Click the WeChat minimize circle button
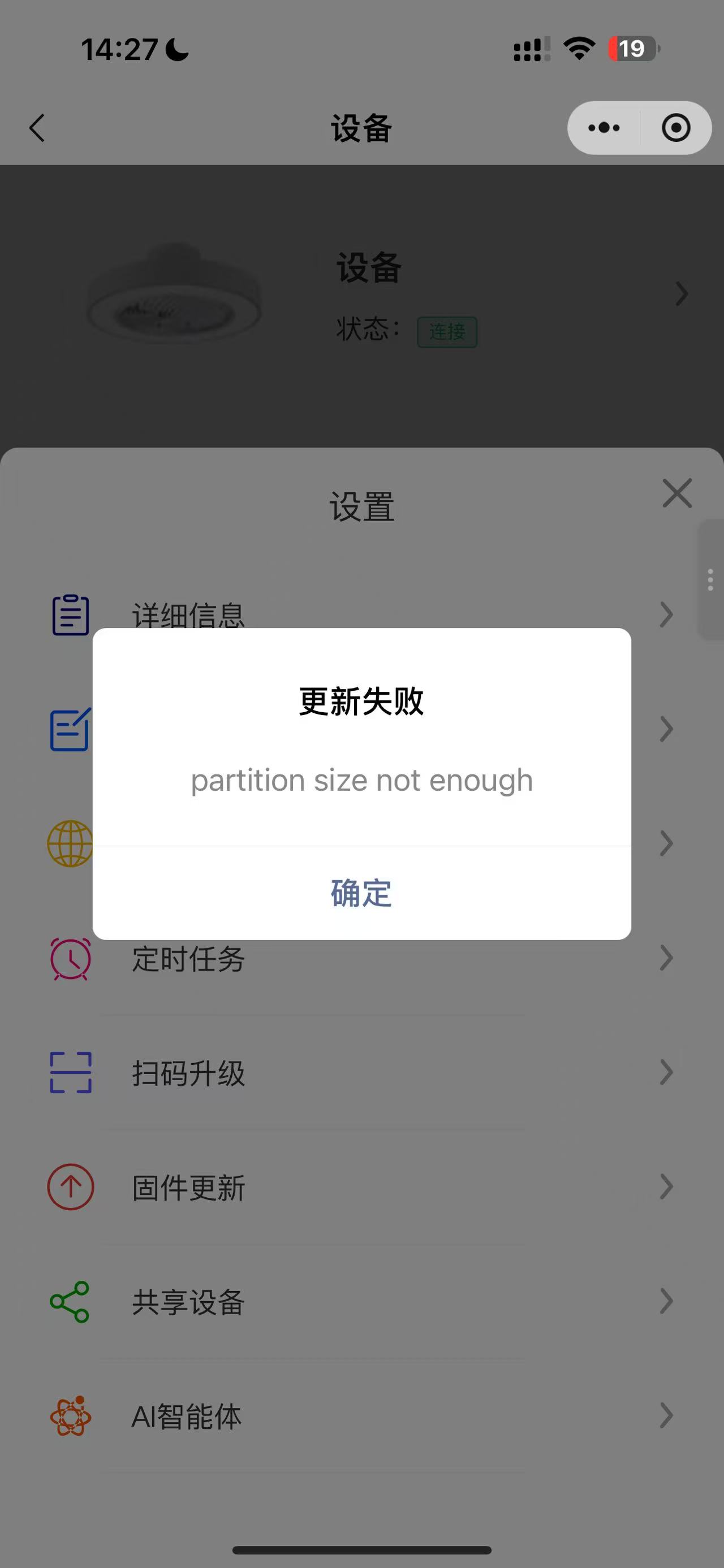 point(674,128)
